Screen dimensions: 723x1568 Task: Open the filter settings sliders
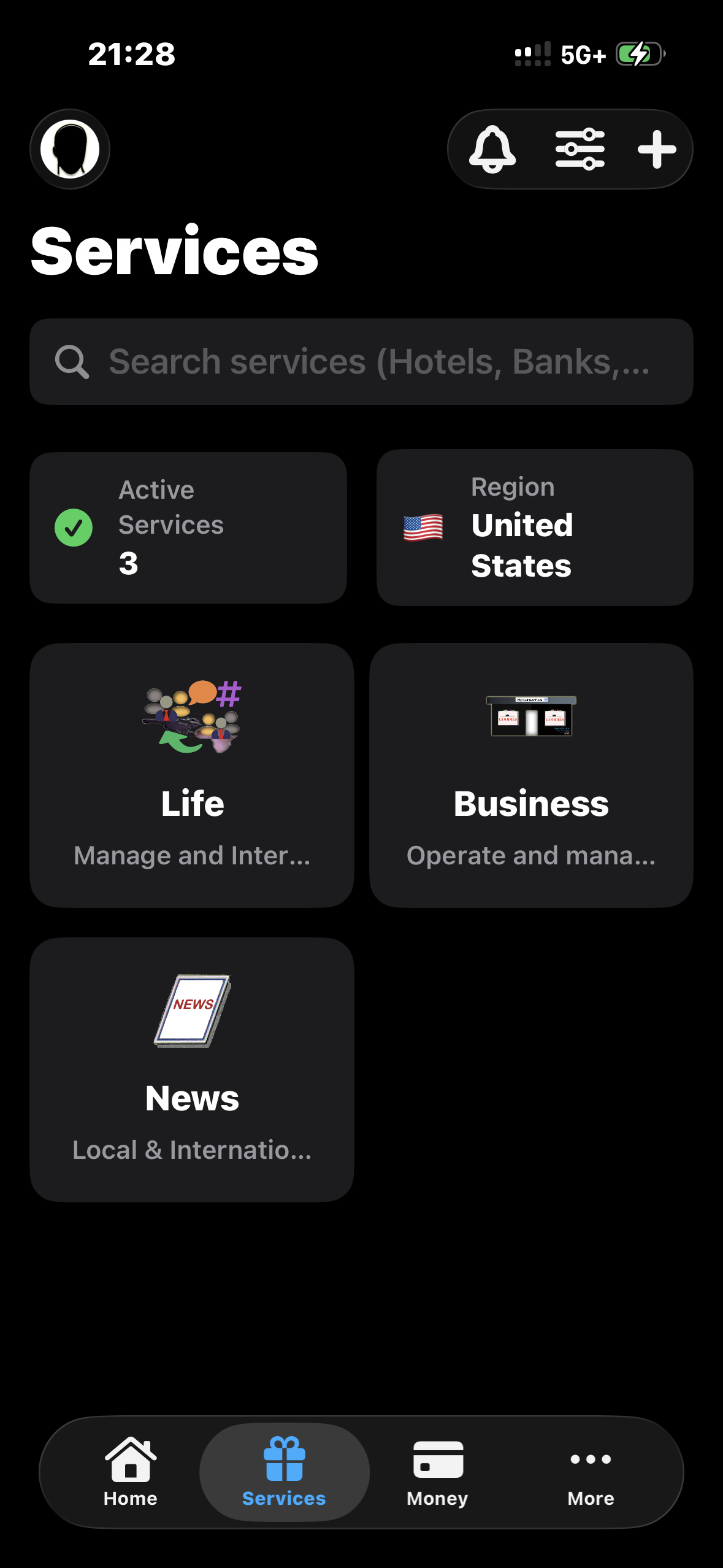[580, 149]
